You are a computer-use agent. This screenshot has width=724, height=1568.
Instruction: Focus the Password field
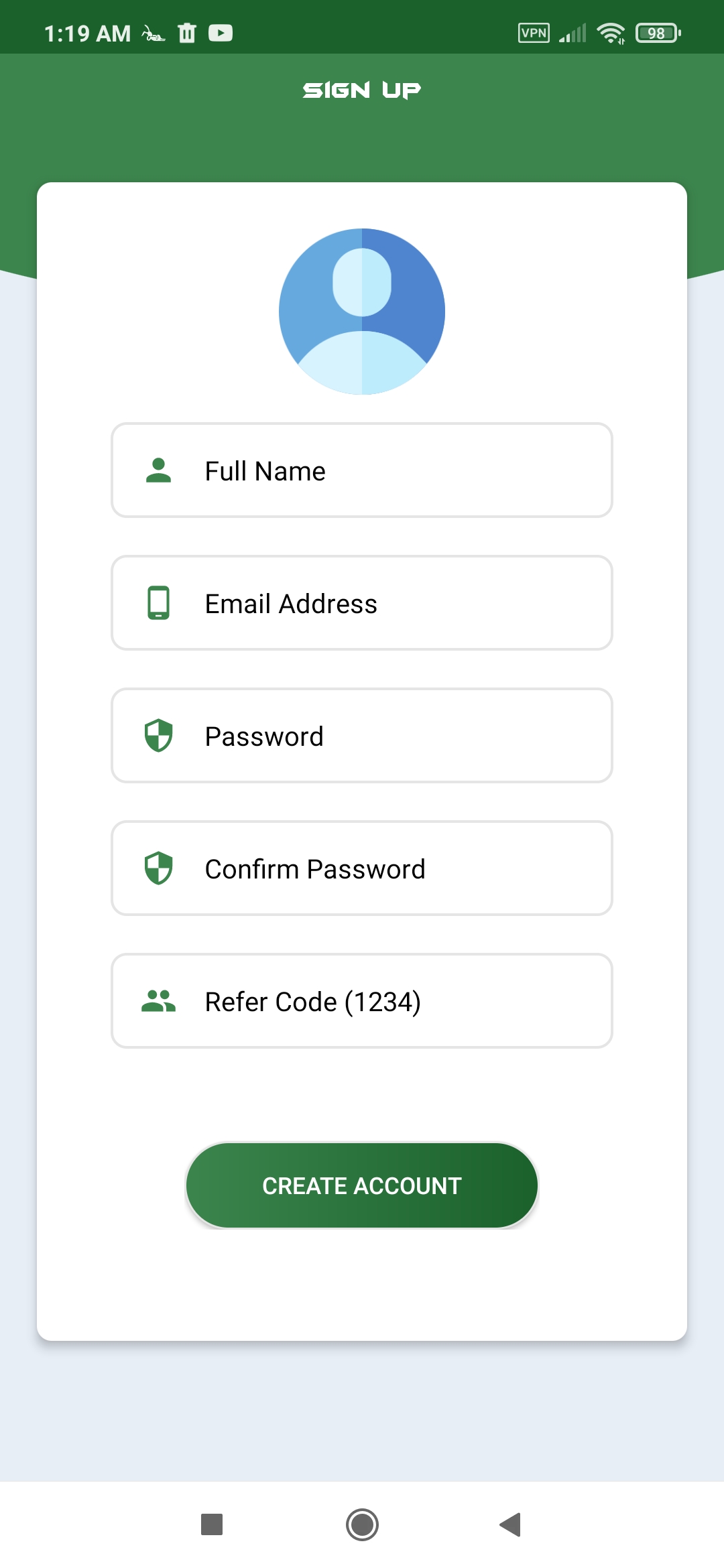[362, 736]
